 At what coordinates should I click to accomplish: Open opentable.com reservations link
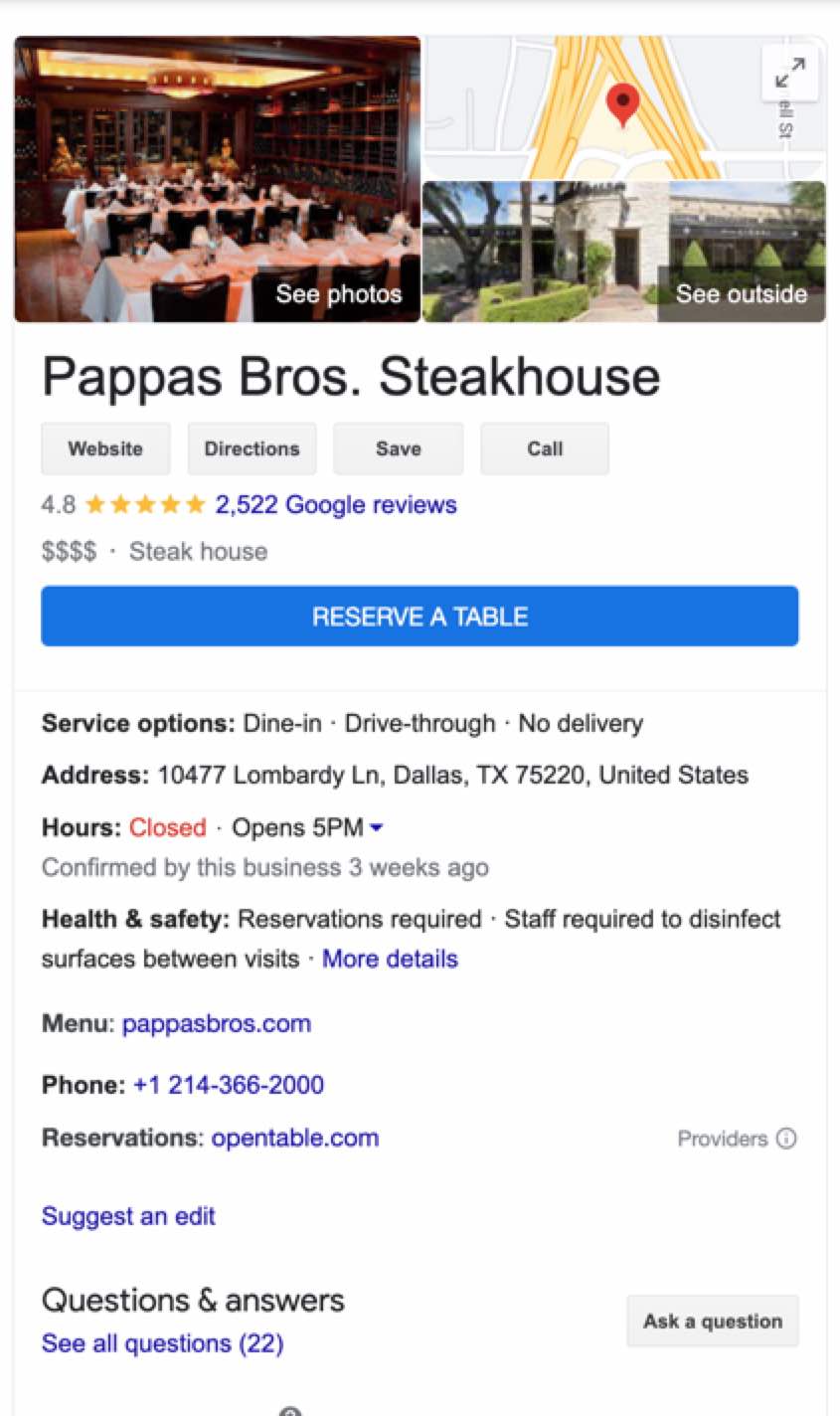tap(295, 1138)
